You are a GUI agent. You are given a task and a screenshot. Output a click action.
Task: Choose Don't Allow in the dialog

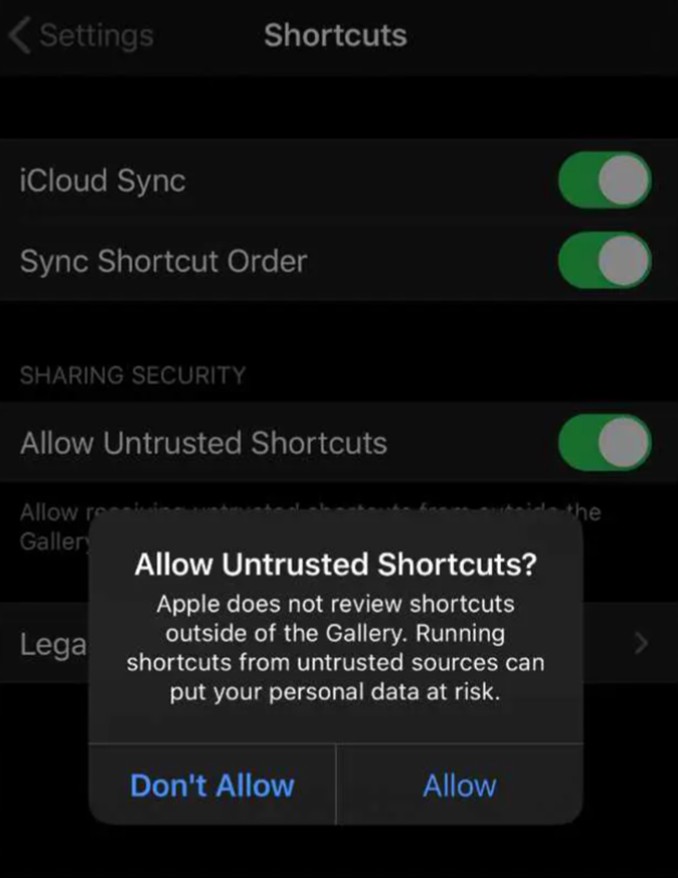[212, 785]
